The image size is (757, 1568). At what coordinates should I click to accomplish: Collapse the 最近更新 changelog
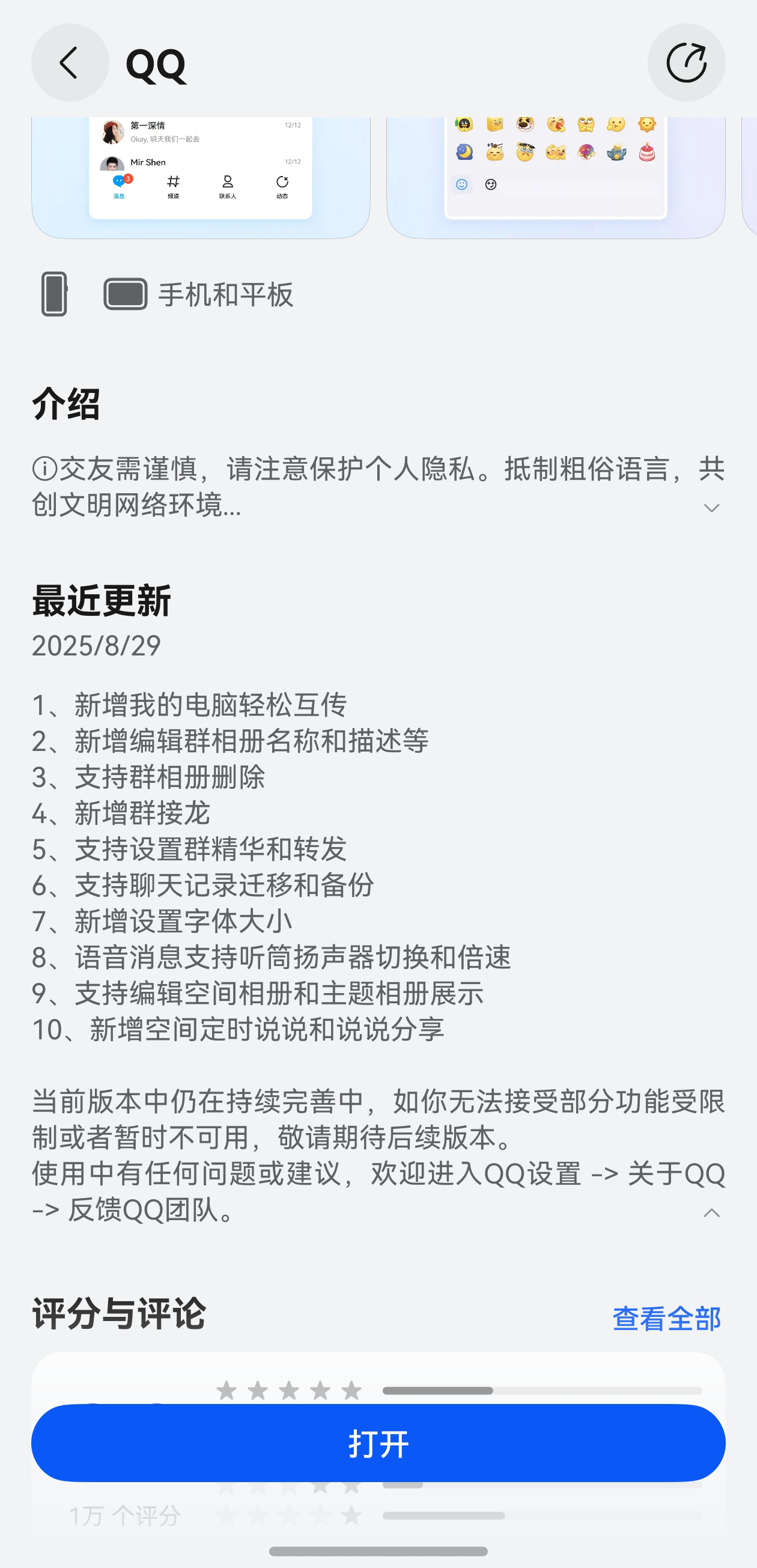(711, 1213)
